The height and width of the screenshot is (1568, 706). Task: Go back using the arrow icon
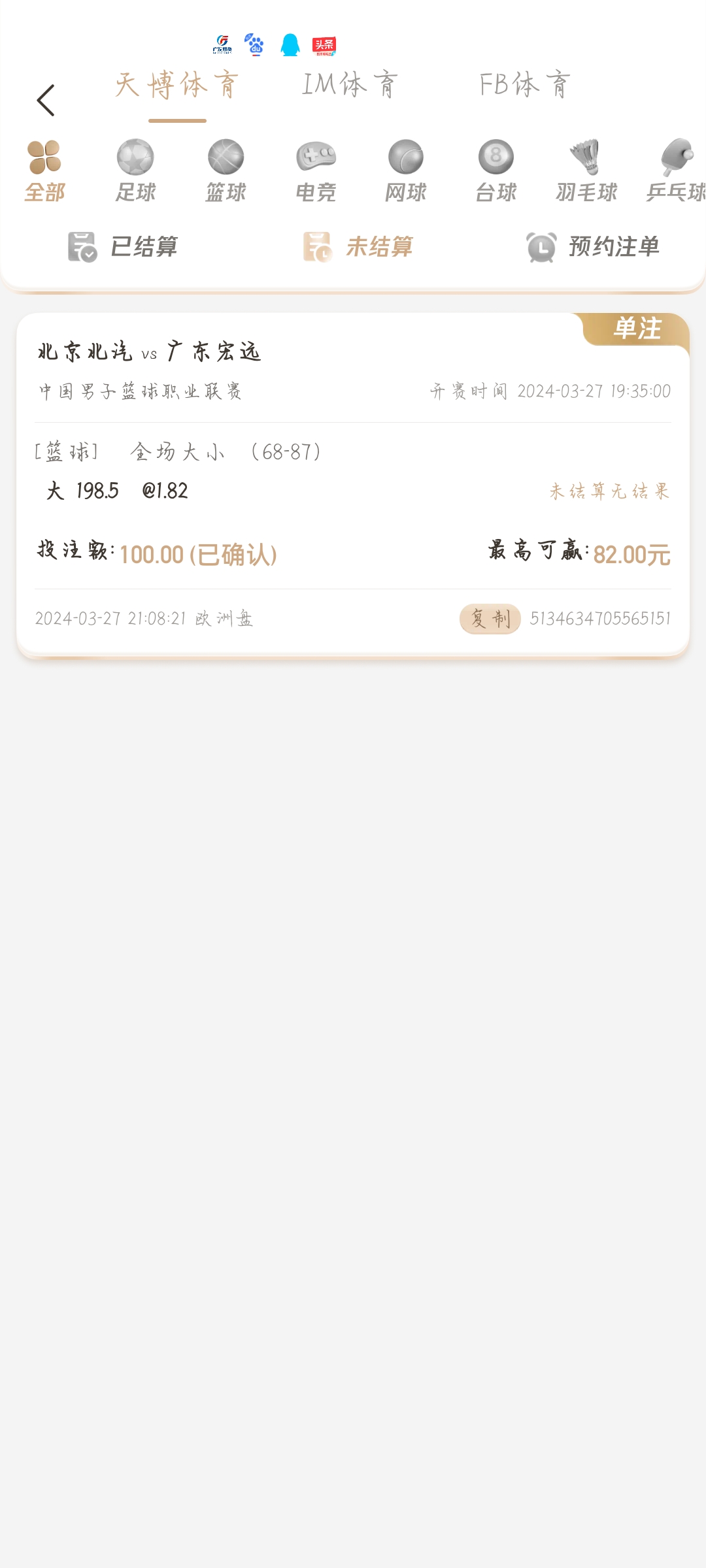pyautogui.click(x=46, y=101)
